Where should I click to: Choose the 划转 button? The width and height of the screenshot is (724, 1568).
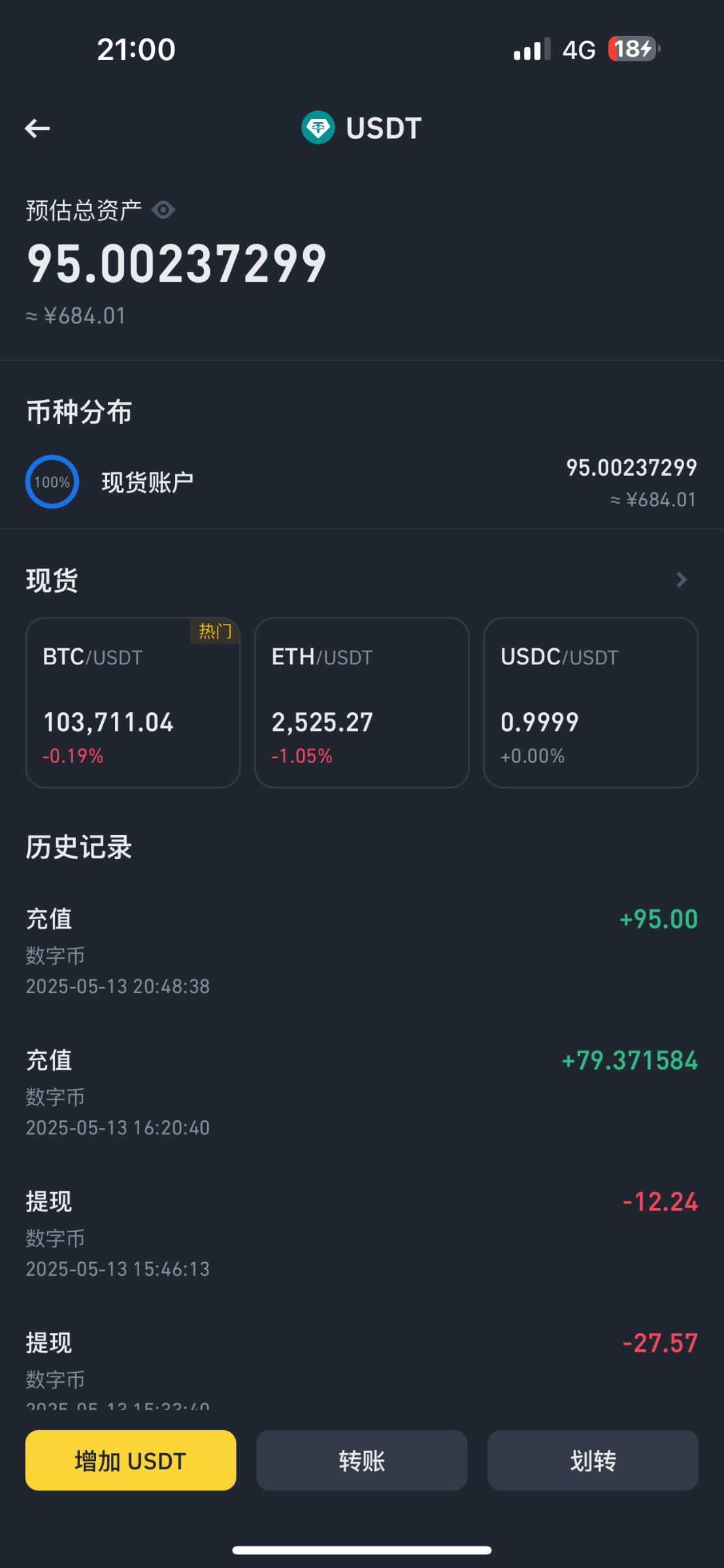click(593, 1460)
